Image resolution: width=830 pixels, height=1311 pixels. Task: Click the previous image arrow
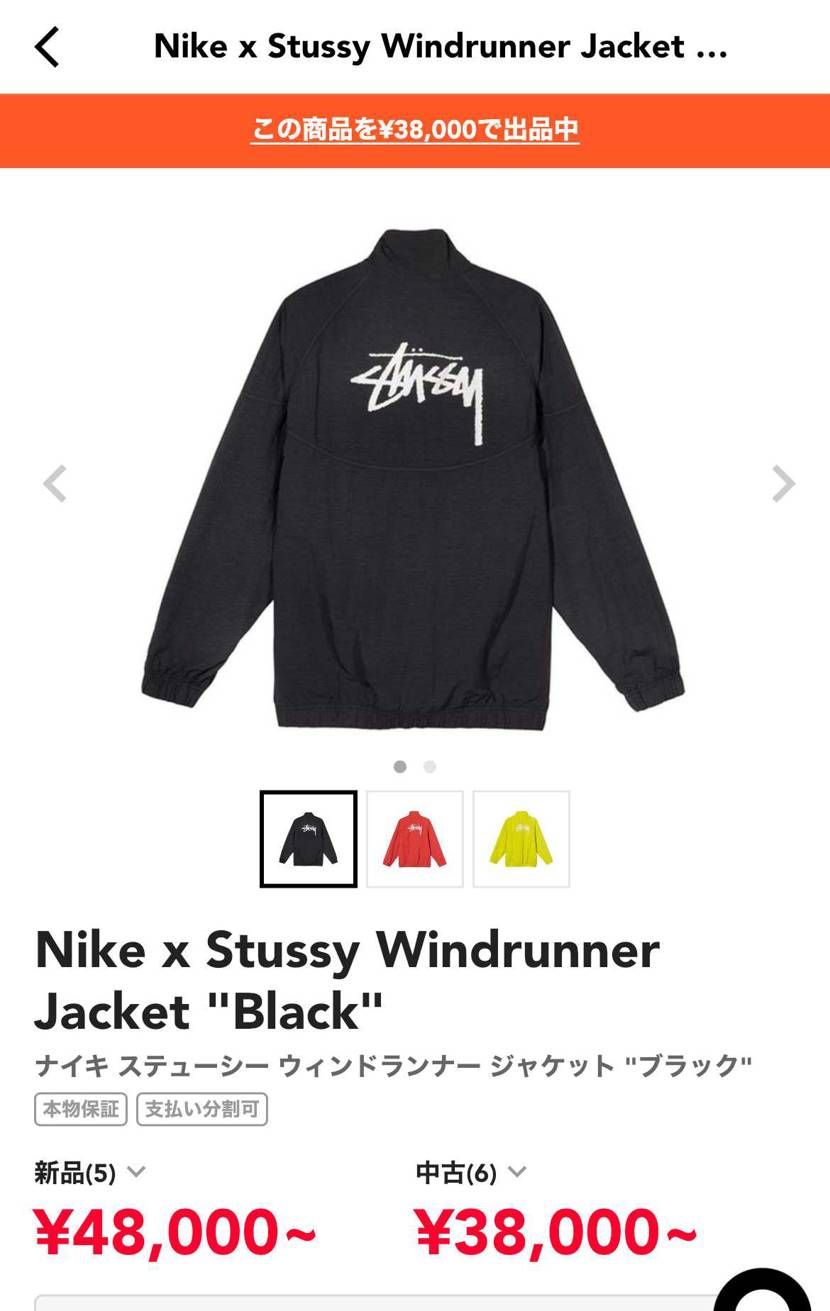pos(54,483)
